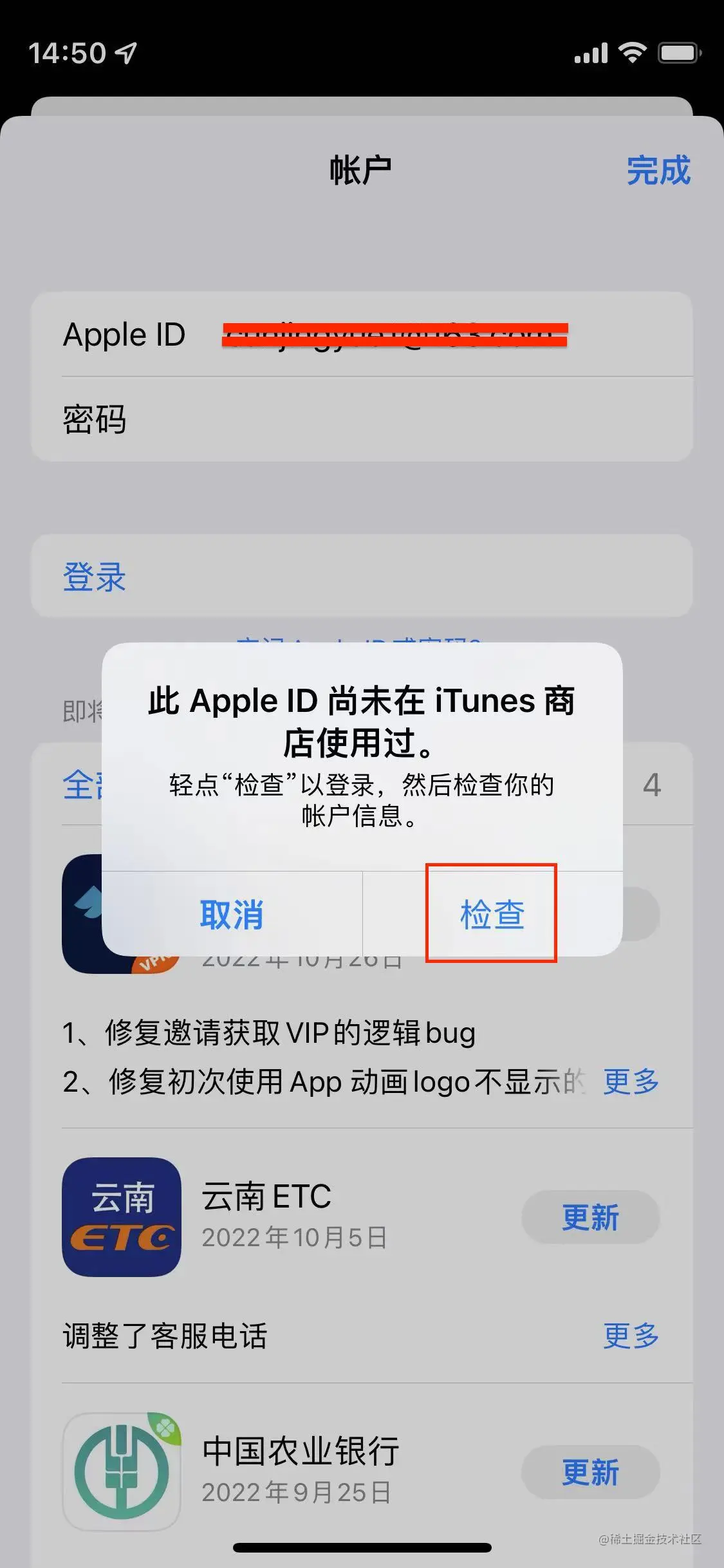Cancel the Apple ID alert with 取消
The height and width of the screenshot is (1568, 724).
click(232, 914)
